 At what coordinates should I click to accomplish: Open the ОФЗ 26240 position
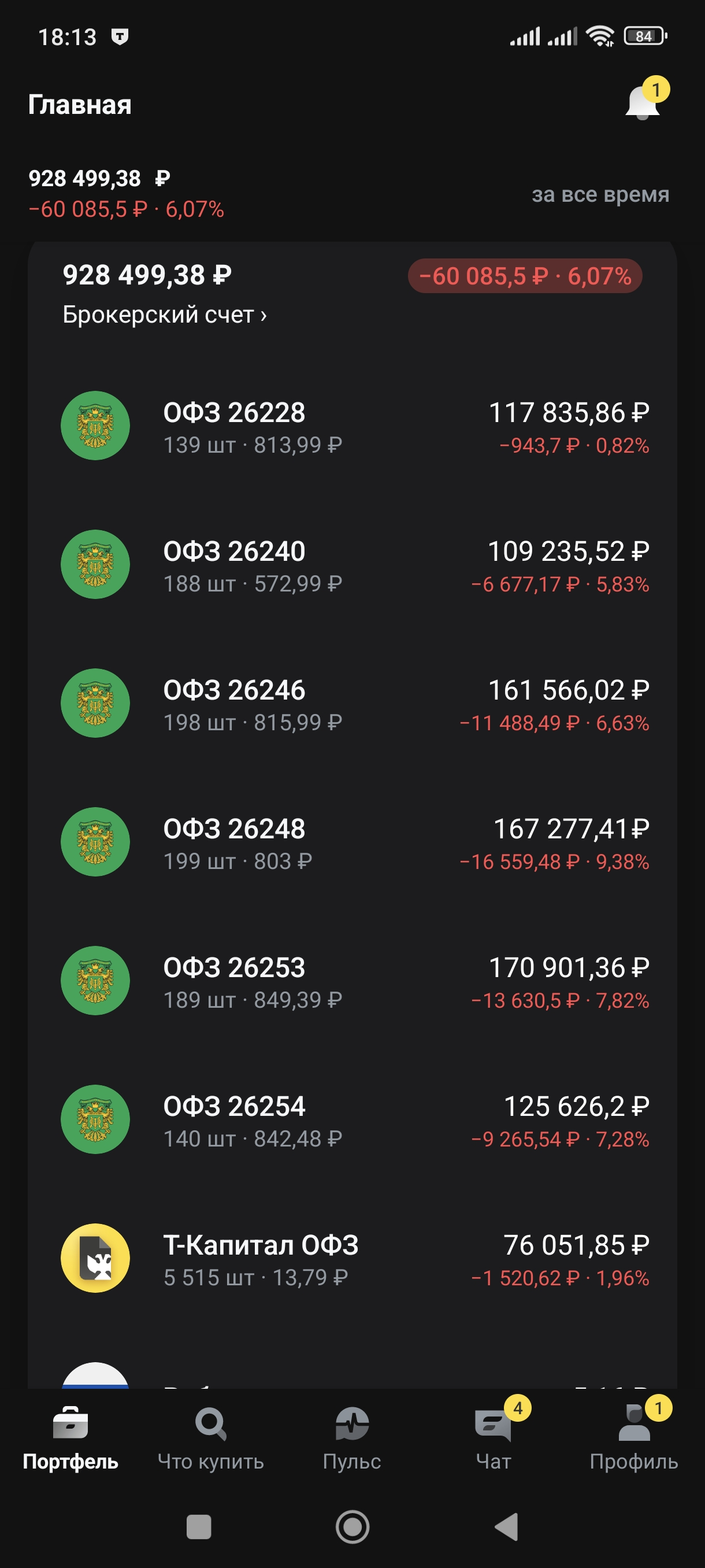coord(352,565)
